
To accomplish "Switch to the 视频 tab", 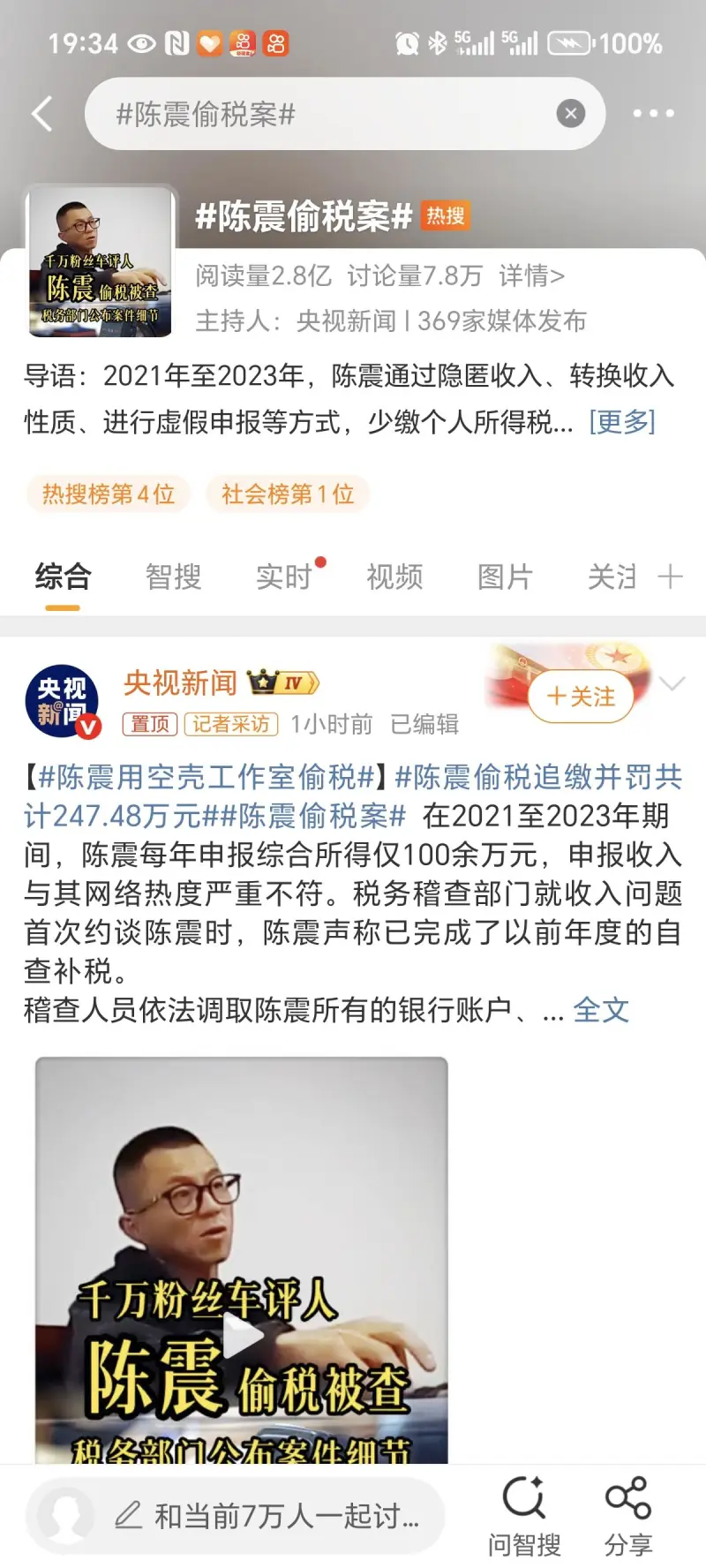I will [x=394, y=577].
